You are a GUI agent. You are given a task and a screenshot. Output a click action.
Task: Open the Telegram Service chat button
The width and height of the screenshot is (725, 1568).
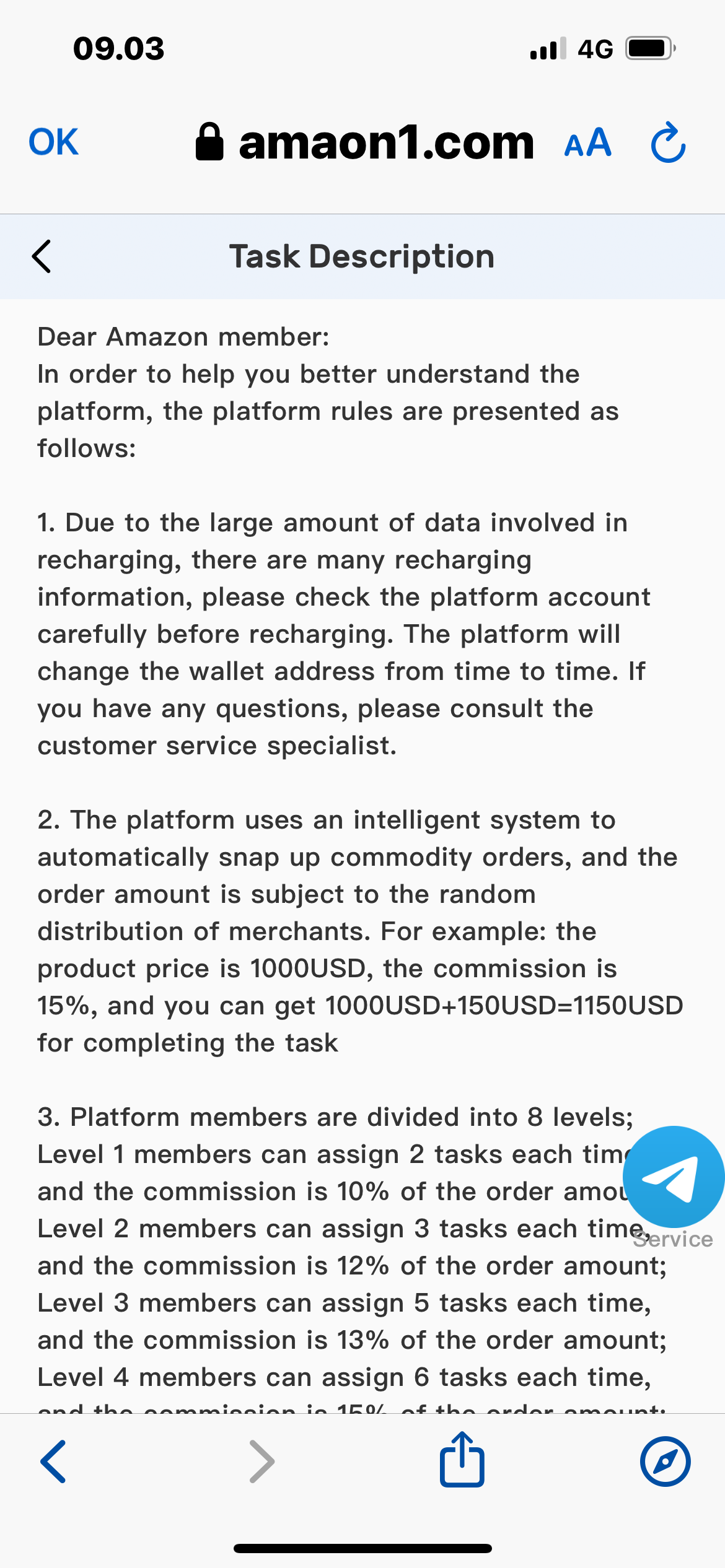tap(673, 1177)
